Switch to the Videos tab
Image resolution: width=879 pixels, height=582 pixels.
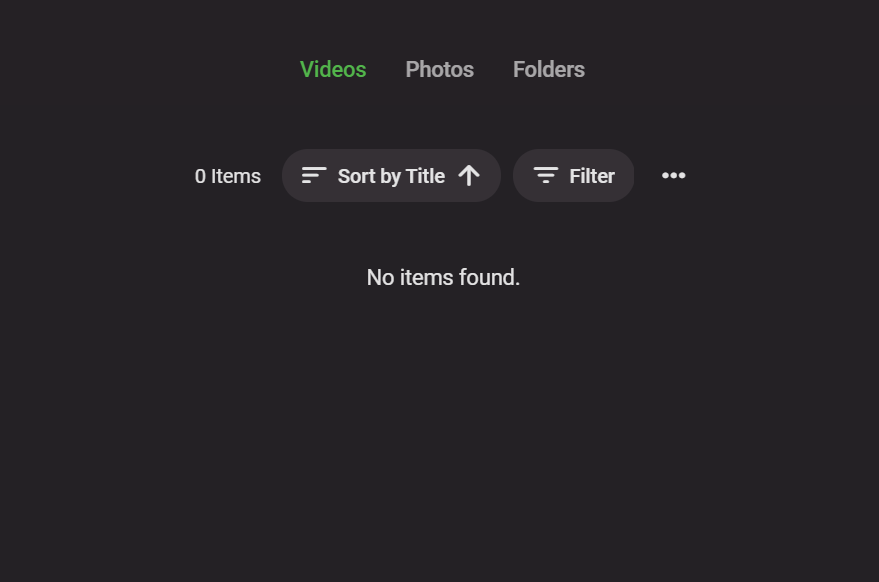[333, 70]
